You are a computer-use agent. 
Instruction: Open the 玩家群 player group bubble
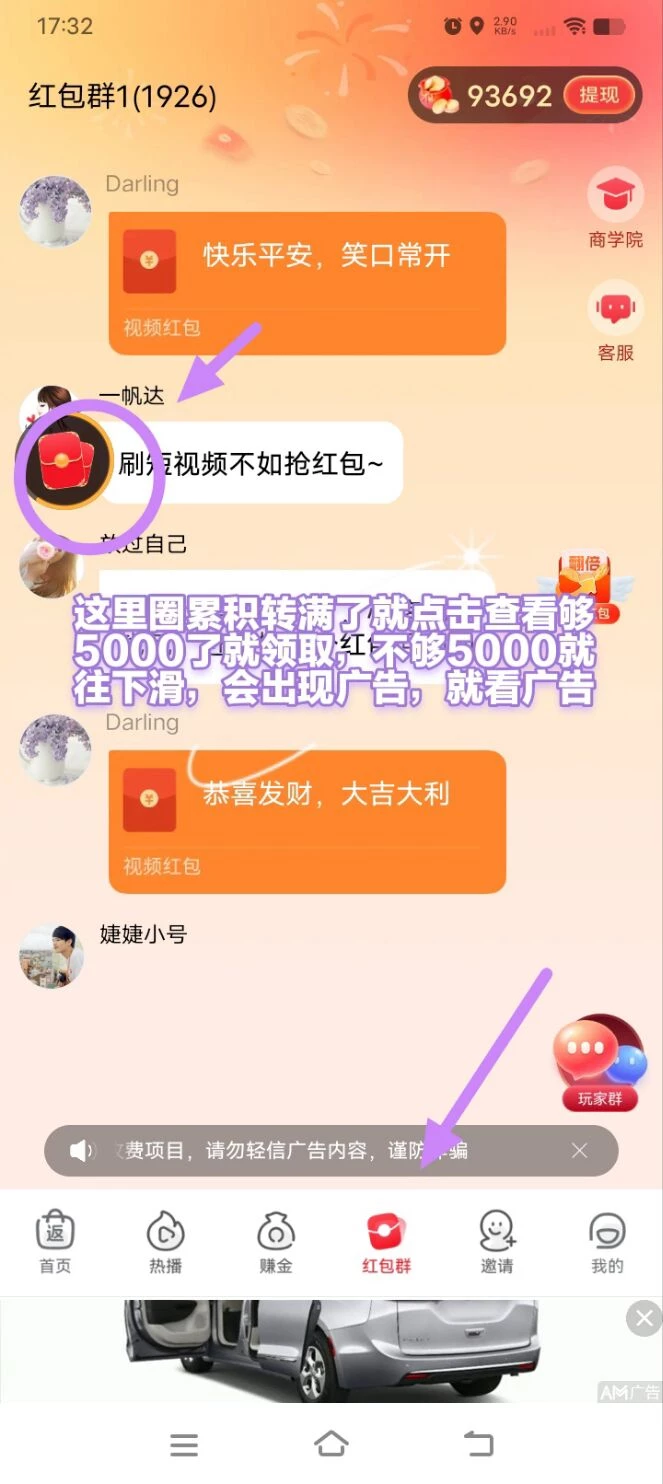click(x=600, y=1064)
